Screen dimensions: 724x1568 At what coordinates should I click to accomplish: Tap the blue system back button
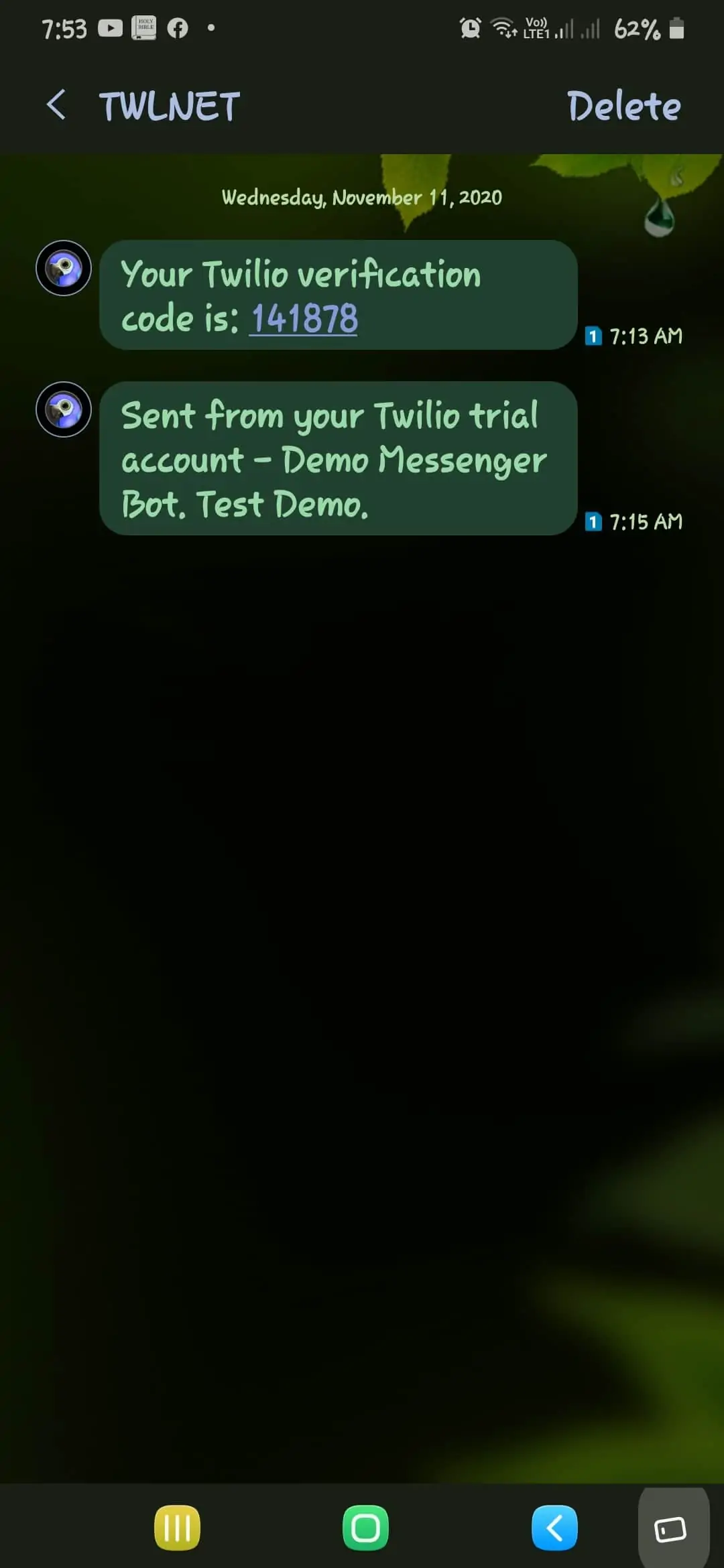tap(554, 1528)
